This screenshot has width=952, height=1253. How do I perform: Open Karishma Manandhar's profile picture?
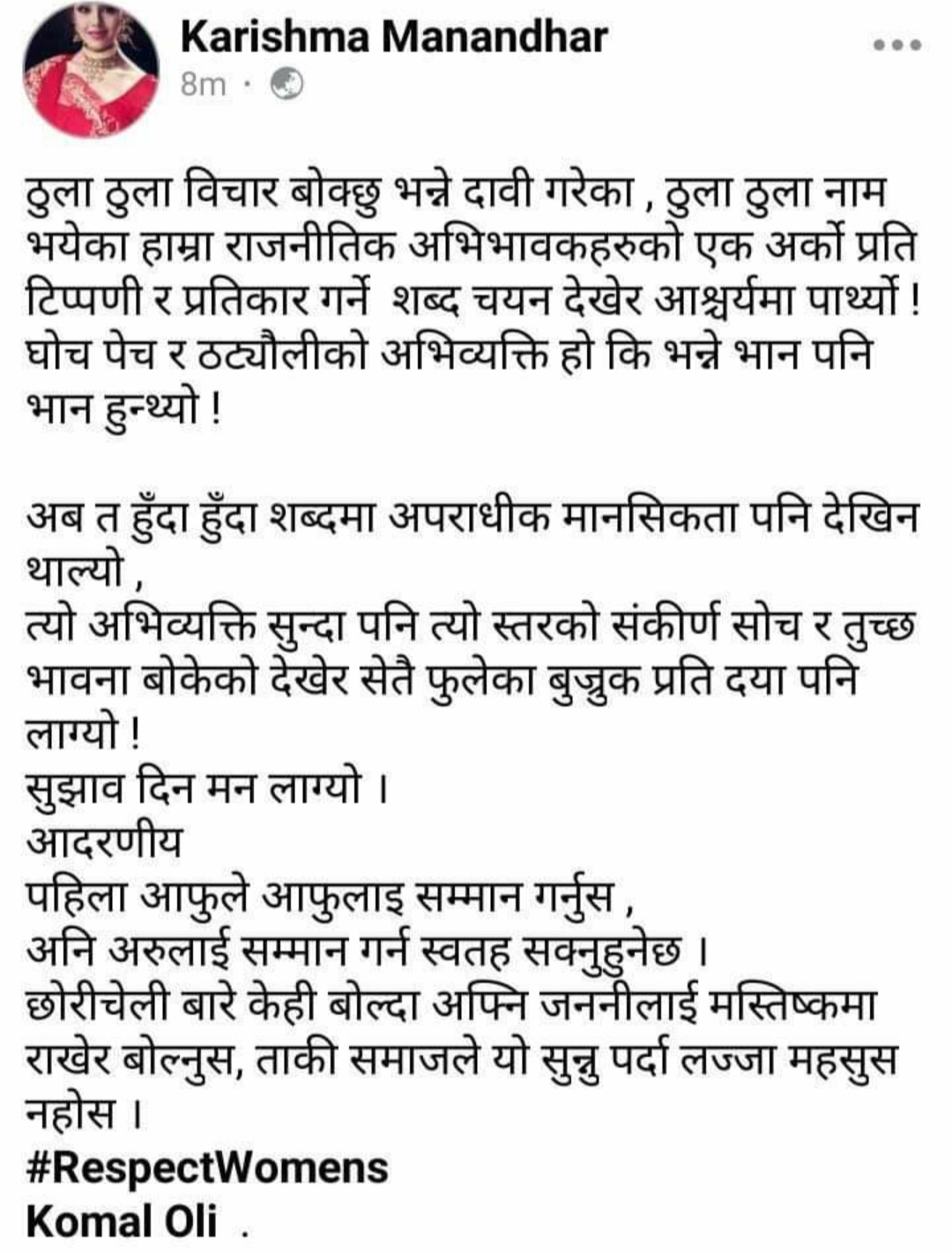[x=91, y=69]
